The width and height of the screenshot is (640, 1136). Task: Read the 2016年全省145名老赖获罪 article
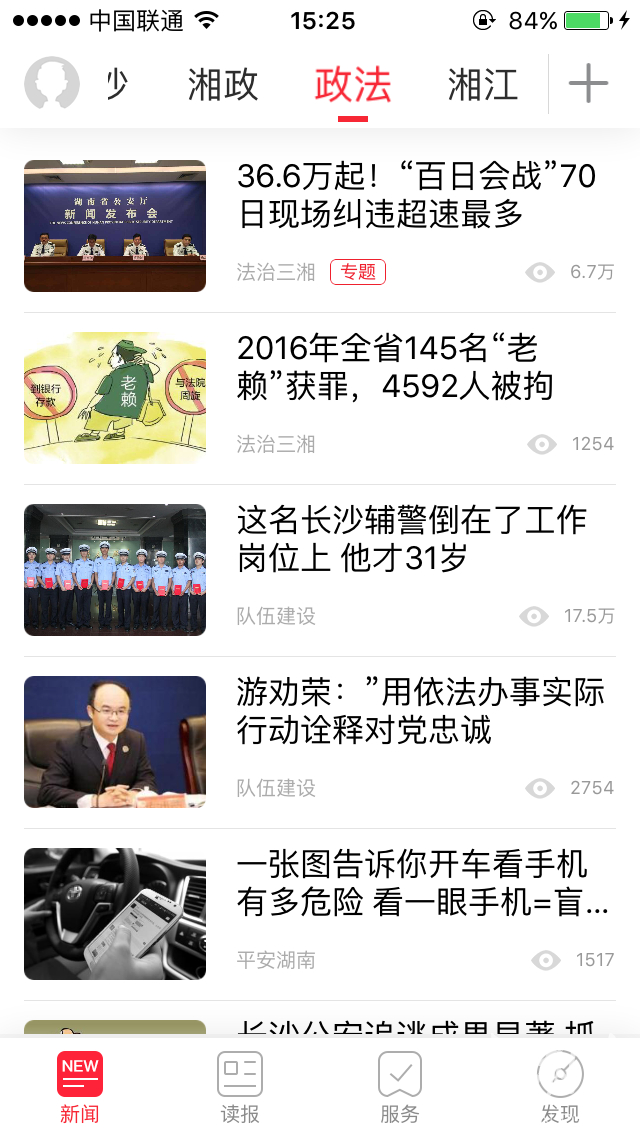coord(395,367)
